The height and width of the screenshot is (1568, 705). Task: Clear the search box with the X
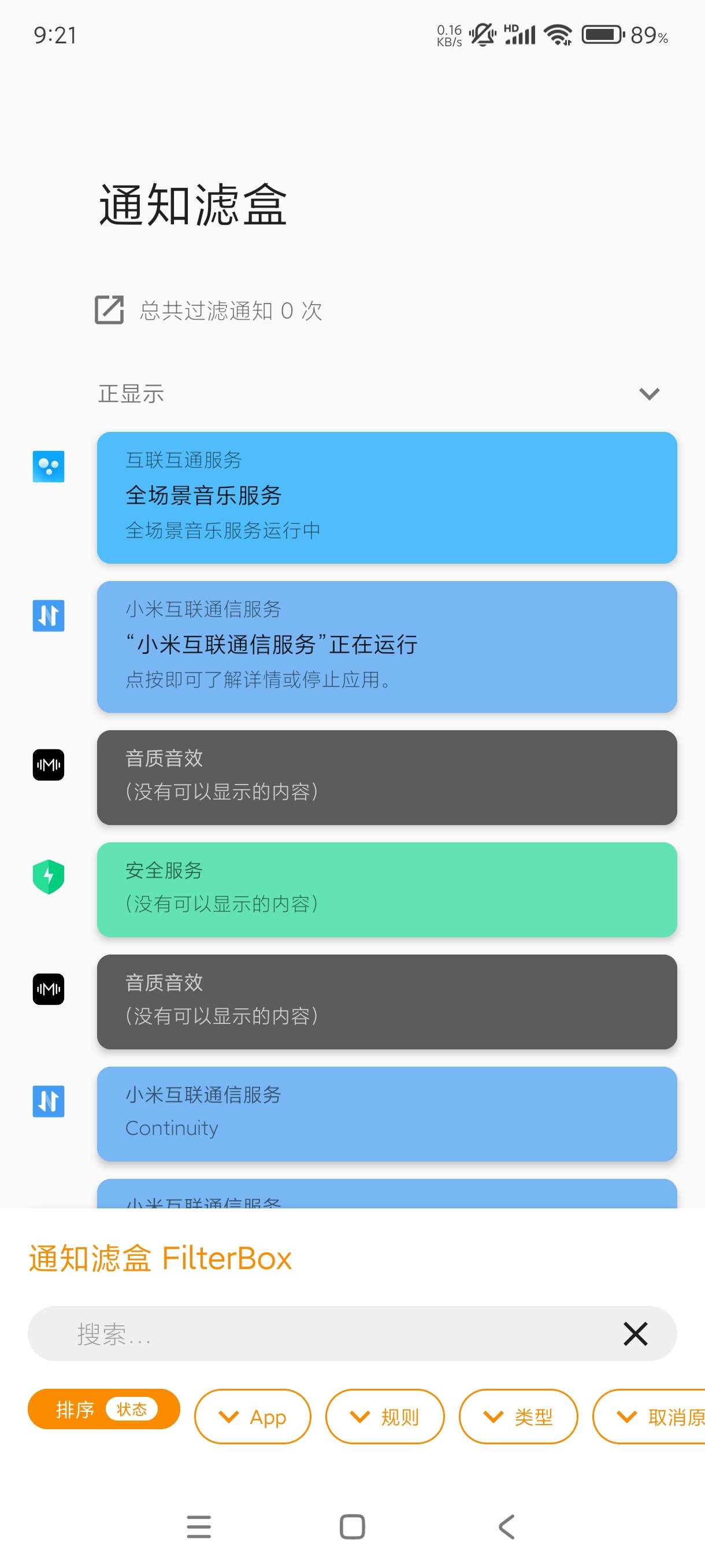pos(635,1334)
